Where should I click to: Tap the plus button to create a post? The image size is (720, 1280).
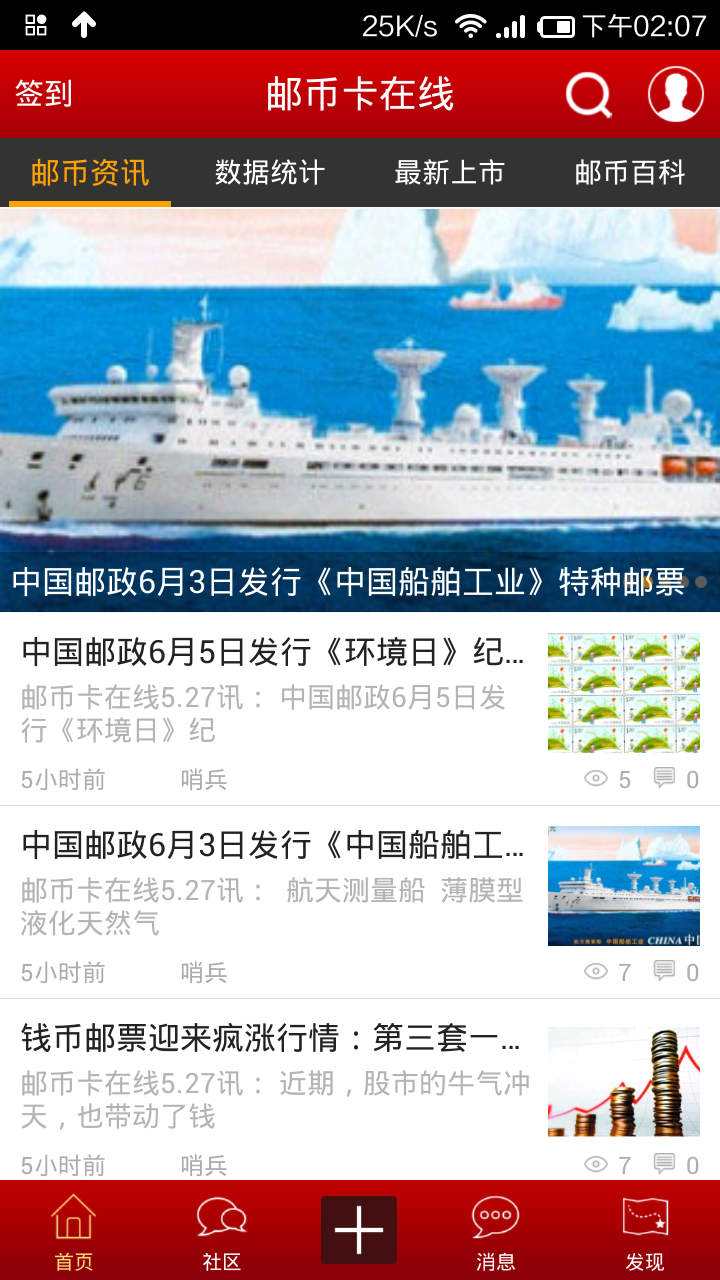coord(359,1230)
